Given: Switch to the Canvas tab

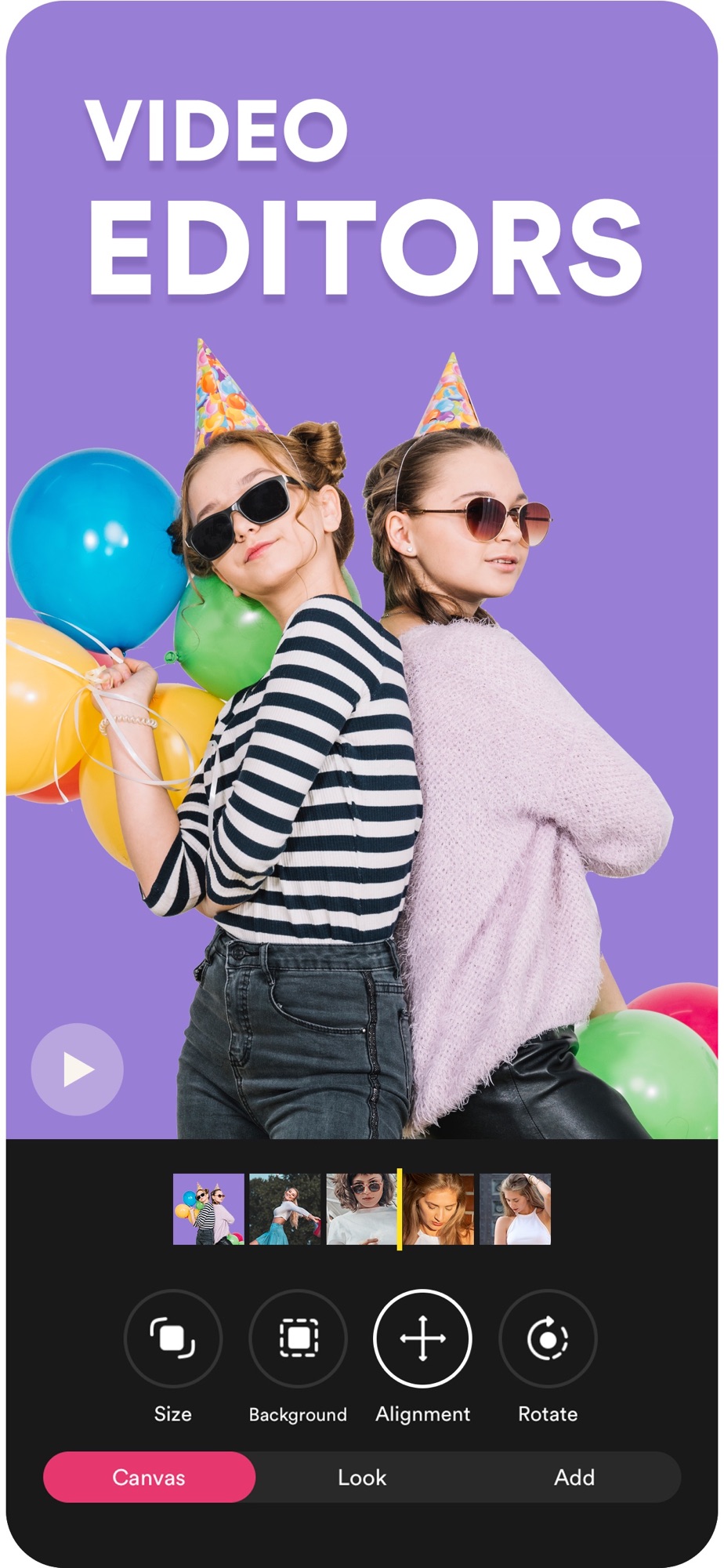Looking at the screenshot, I should click(149, 1477).
